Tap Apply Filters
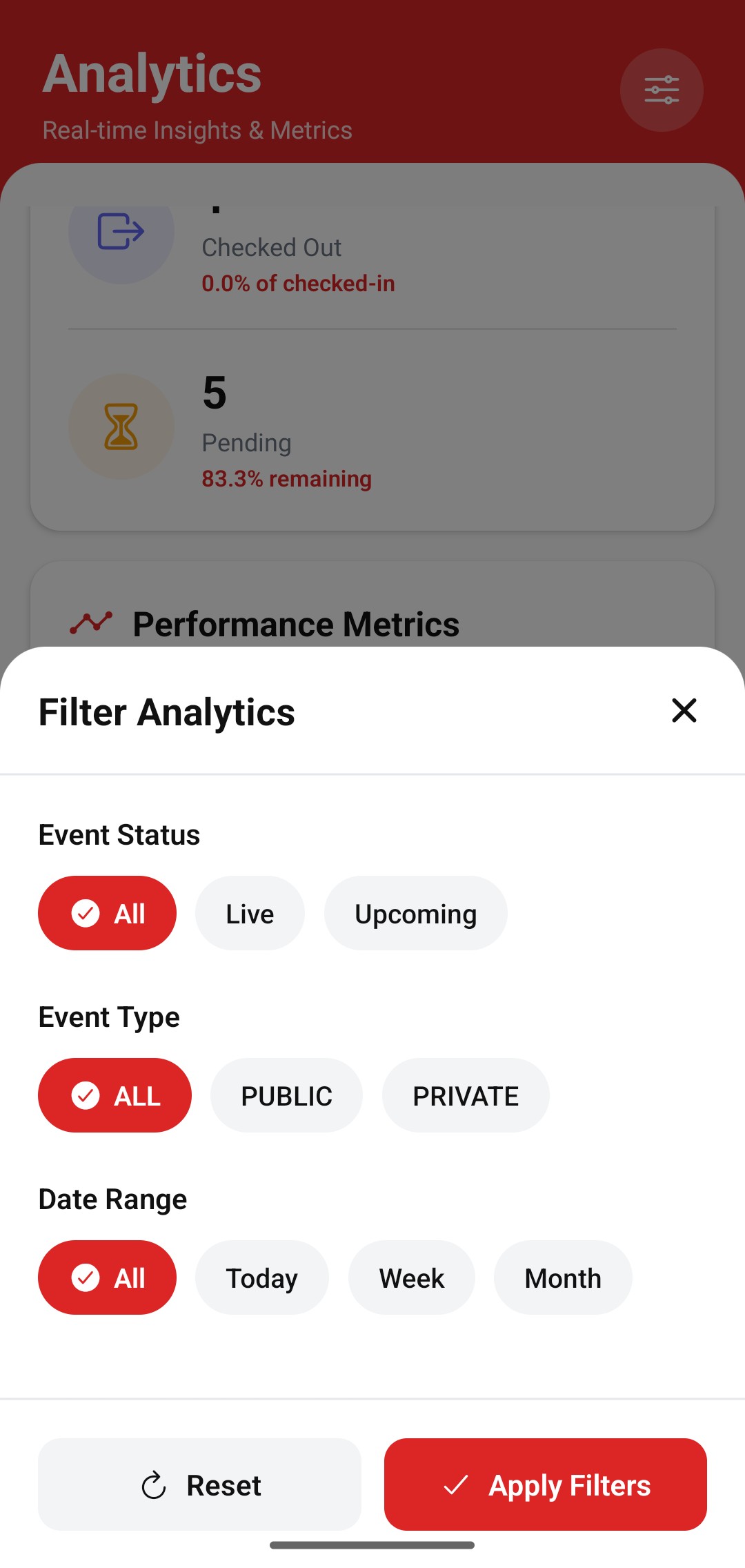This screenshot has width=745, height=1568. click(x=545, y=1484)
